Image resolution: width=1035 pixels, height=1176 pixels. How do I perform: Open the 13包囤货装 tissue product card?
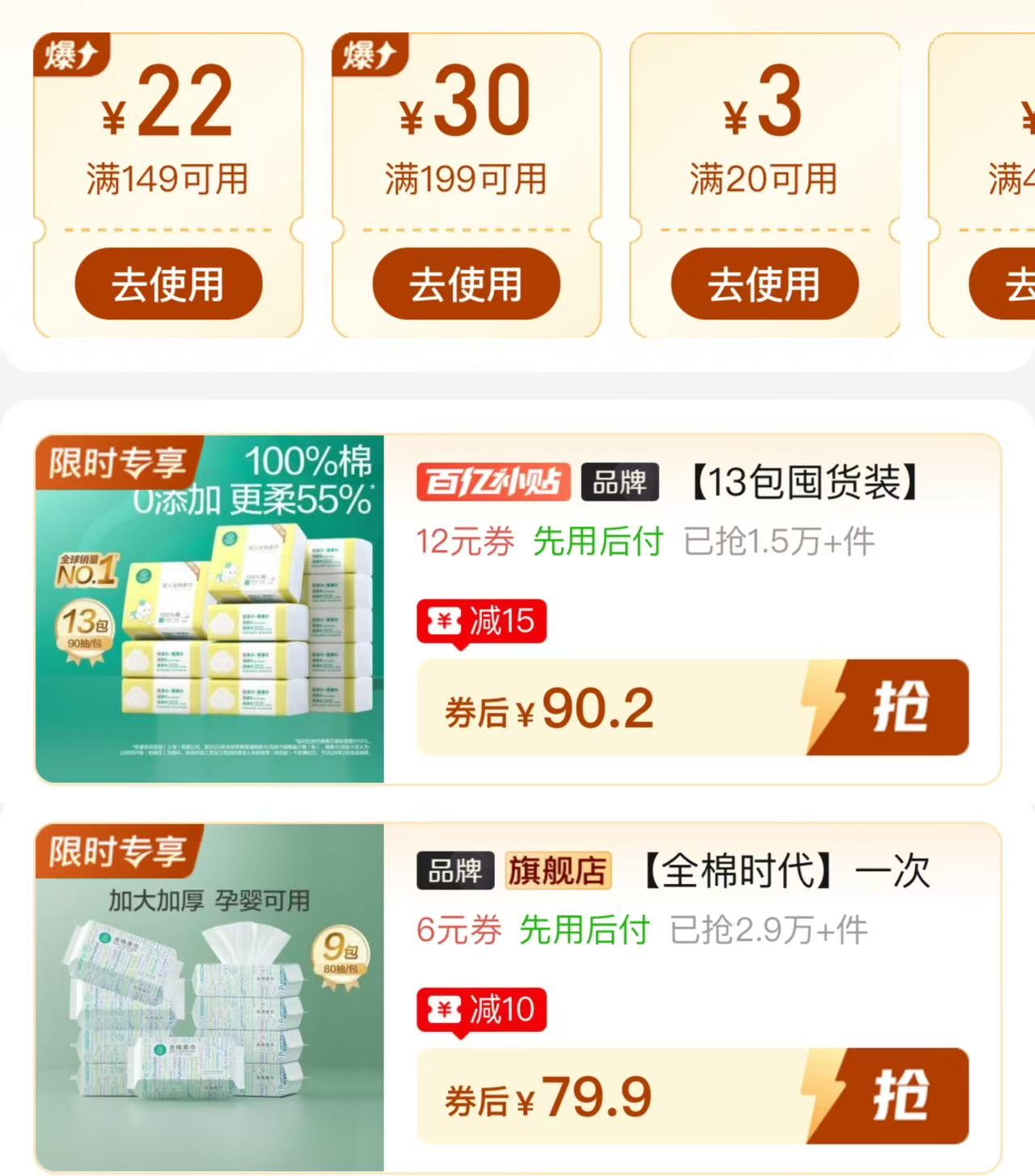coord(517,609)
